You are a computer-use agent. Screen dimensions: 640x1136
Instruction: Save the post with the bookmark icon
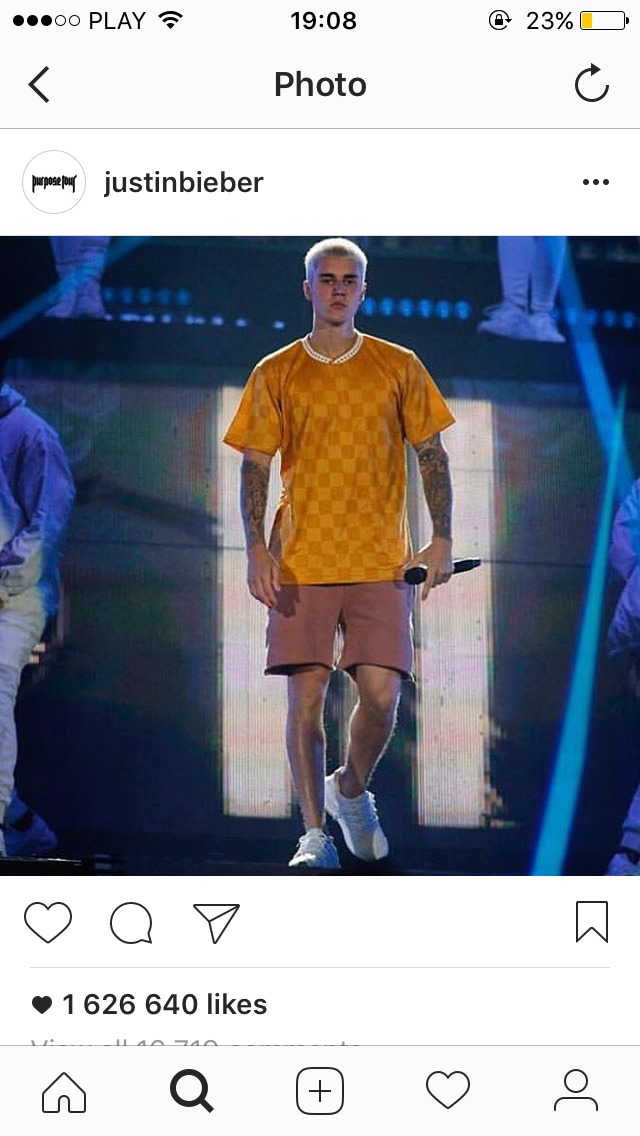point(591,922)
